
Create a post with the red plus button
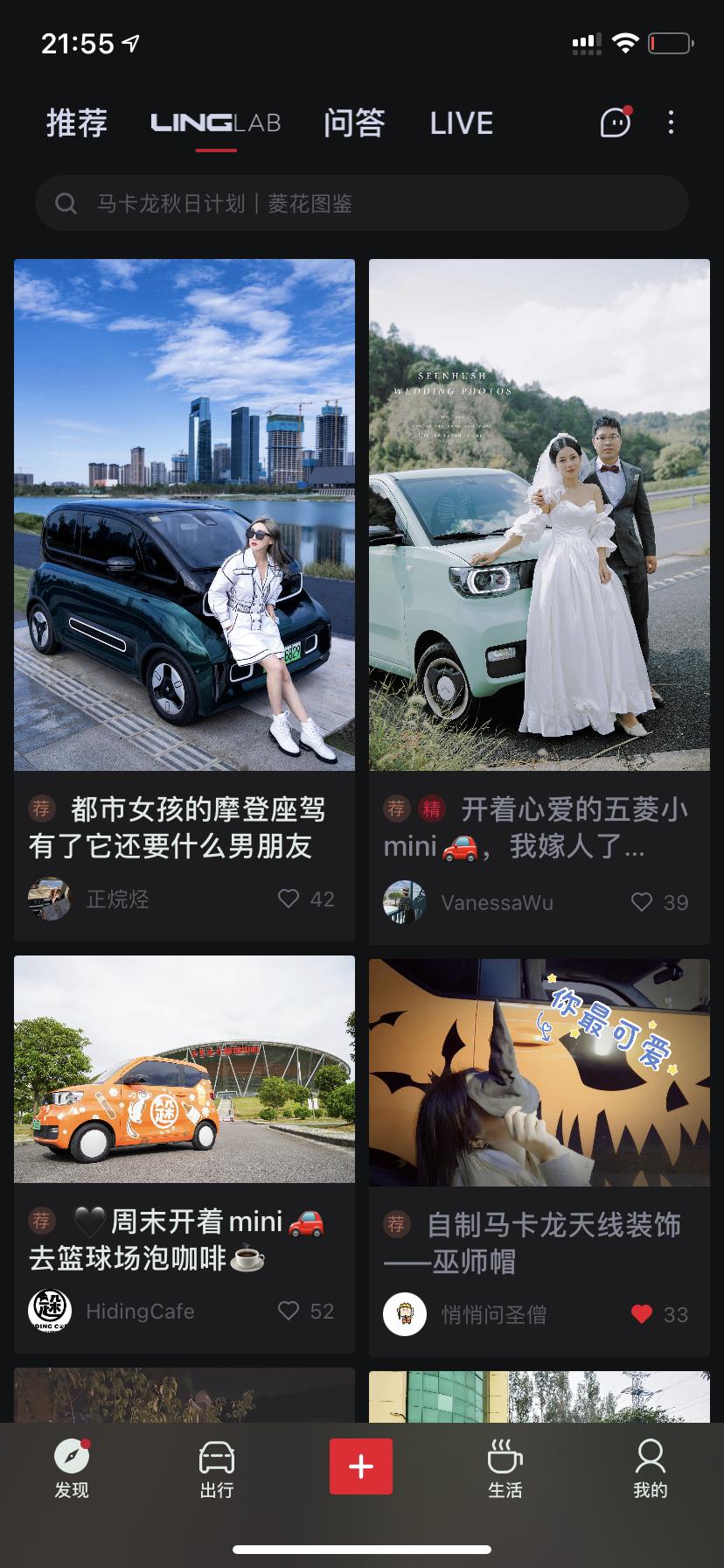361,1466
